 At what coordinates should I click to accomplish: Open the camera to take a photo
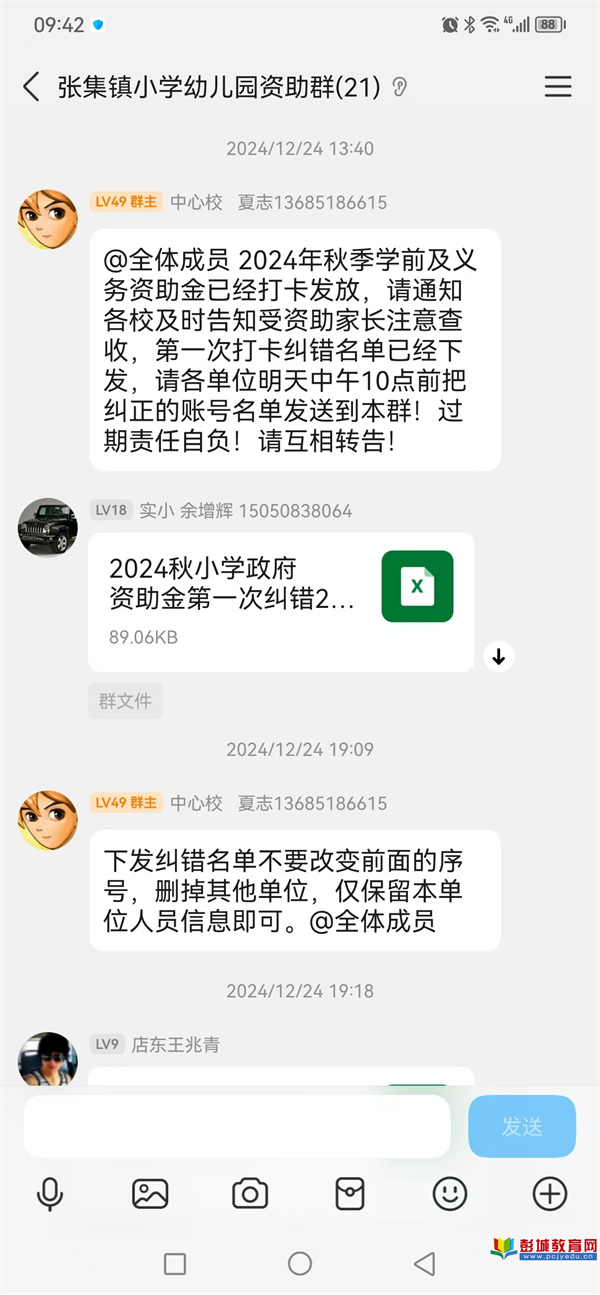tap(250, 1193)
